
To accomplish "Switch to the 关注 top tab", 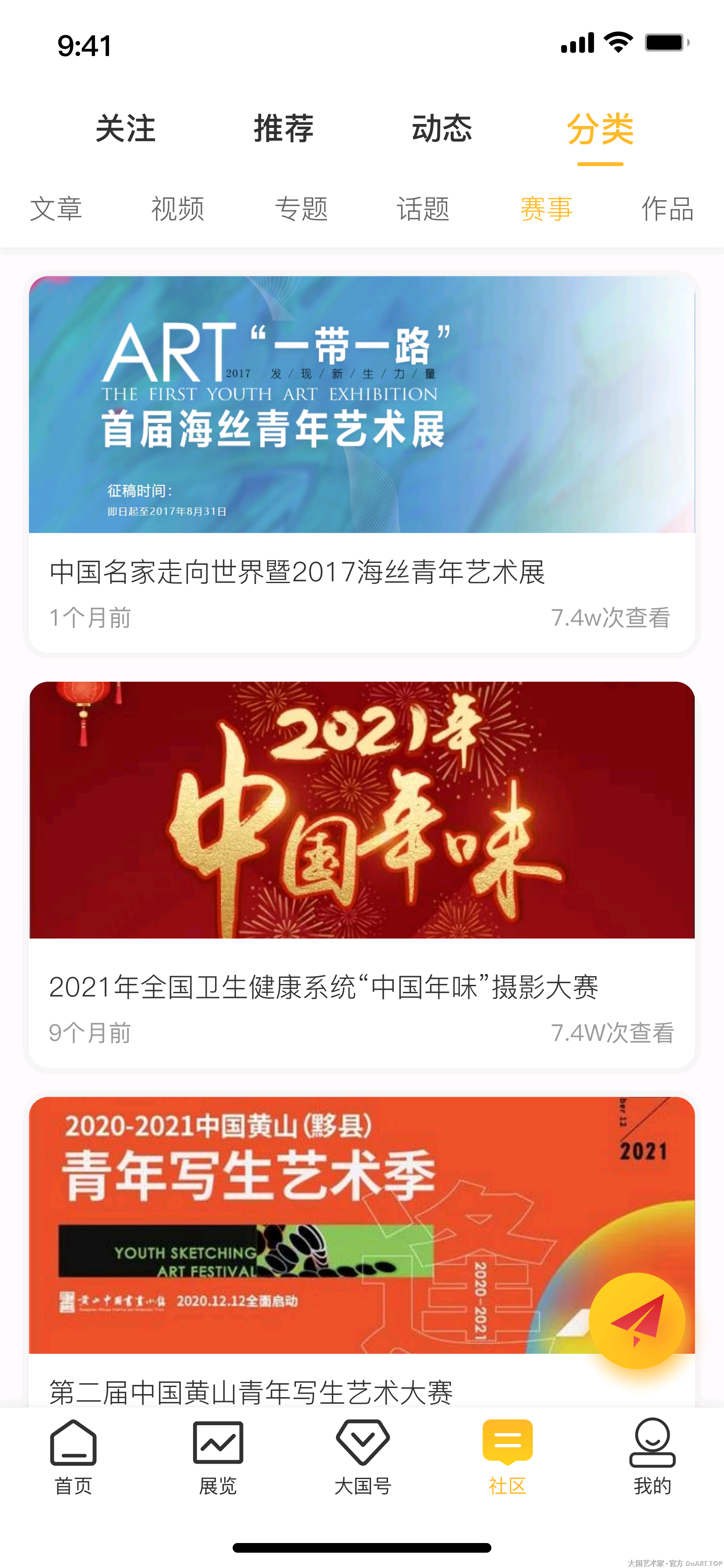I will 125,129.
